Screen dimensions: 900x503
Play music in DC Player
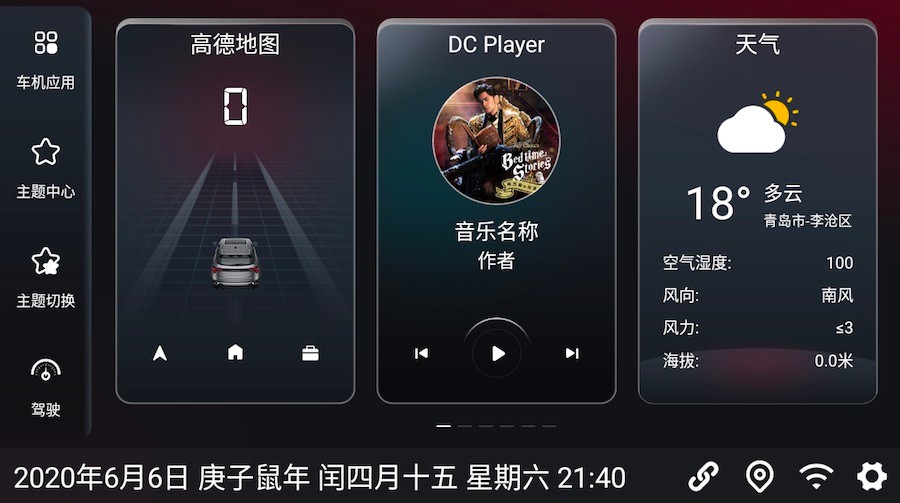point(497,353)
